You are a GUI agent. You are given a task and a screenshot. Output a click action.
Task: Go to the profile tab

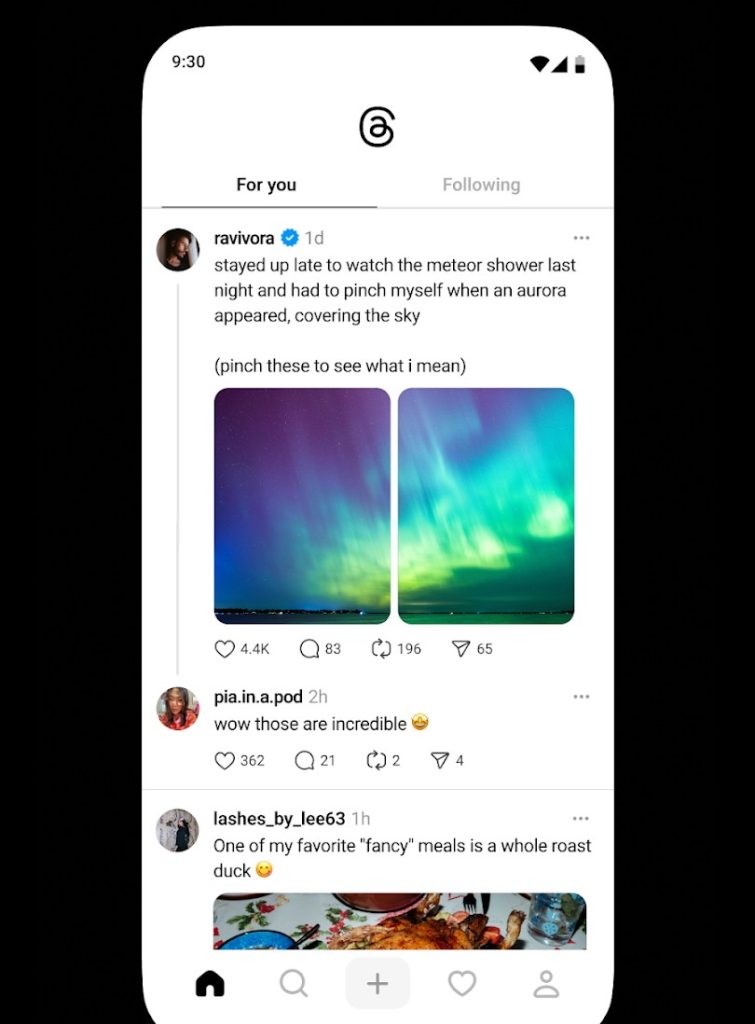coord(546,984)
